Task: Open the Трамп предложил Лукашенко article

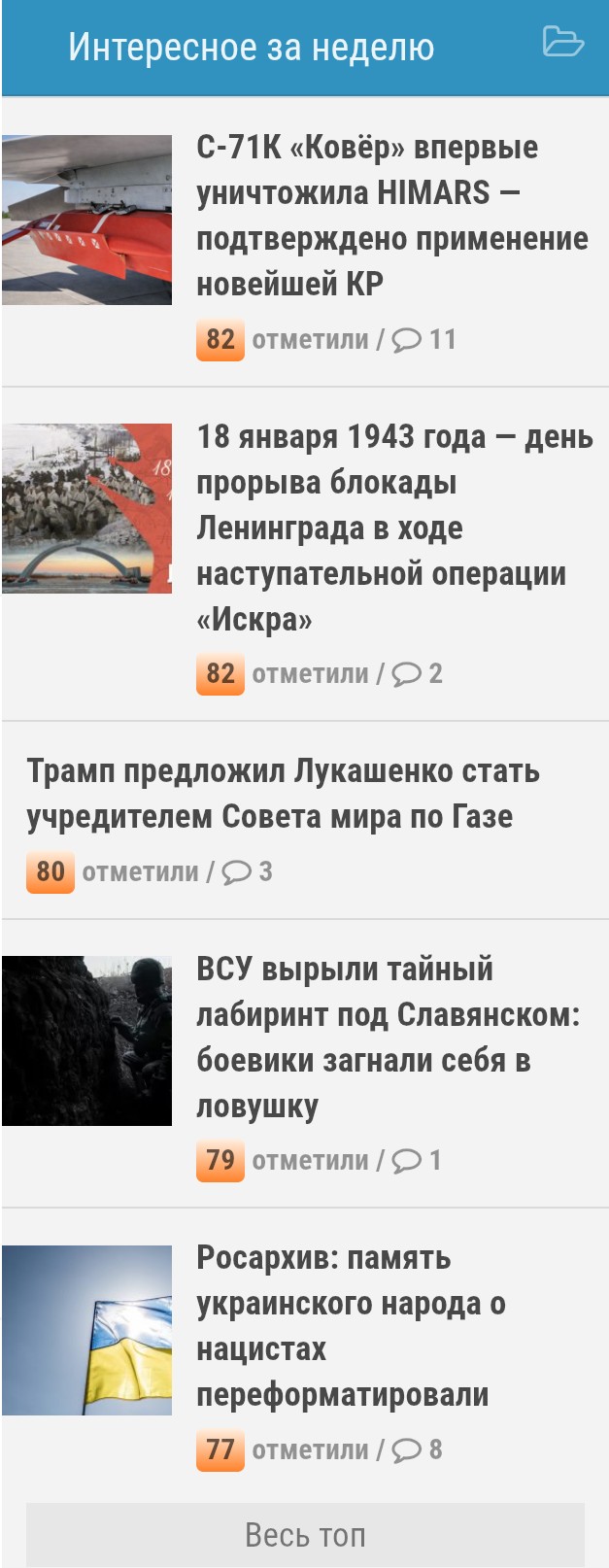Action: pyautogui.click(x=283, y=794)
